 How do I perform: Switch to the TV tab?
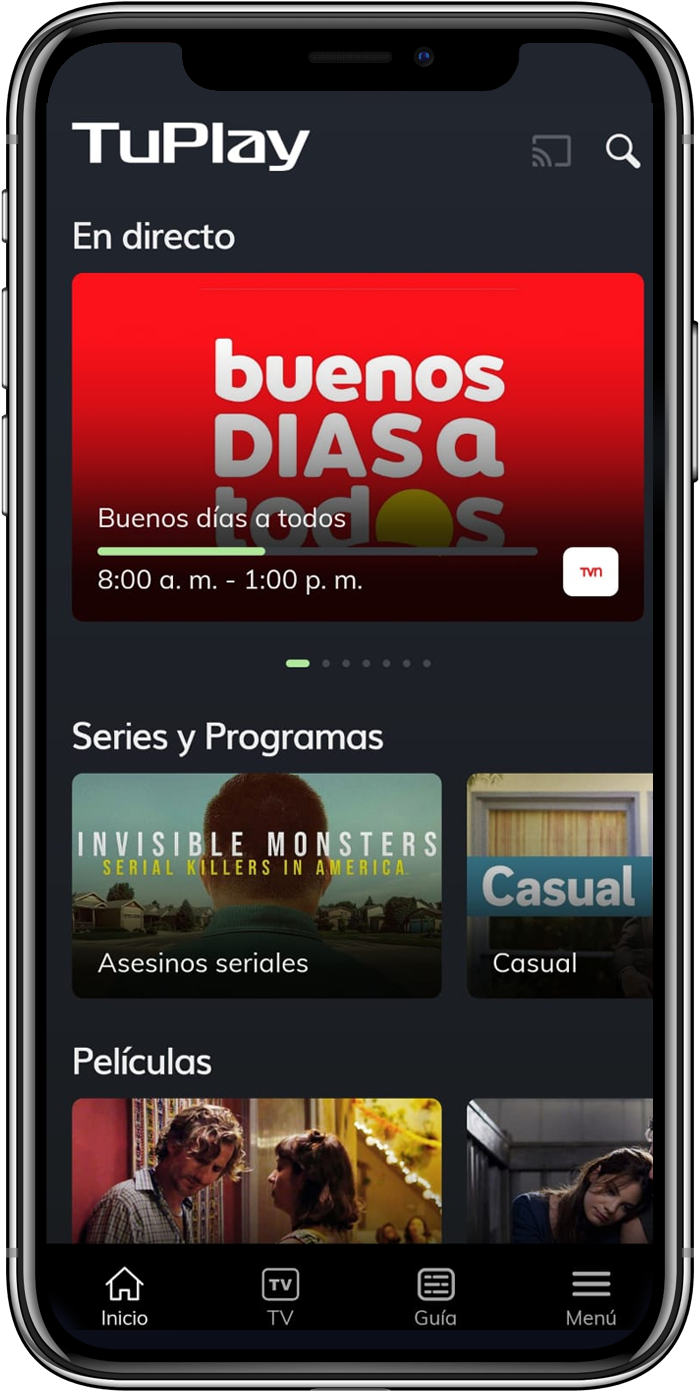pos(280,1296)
